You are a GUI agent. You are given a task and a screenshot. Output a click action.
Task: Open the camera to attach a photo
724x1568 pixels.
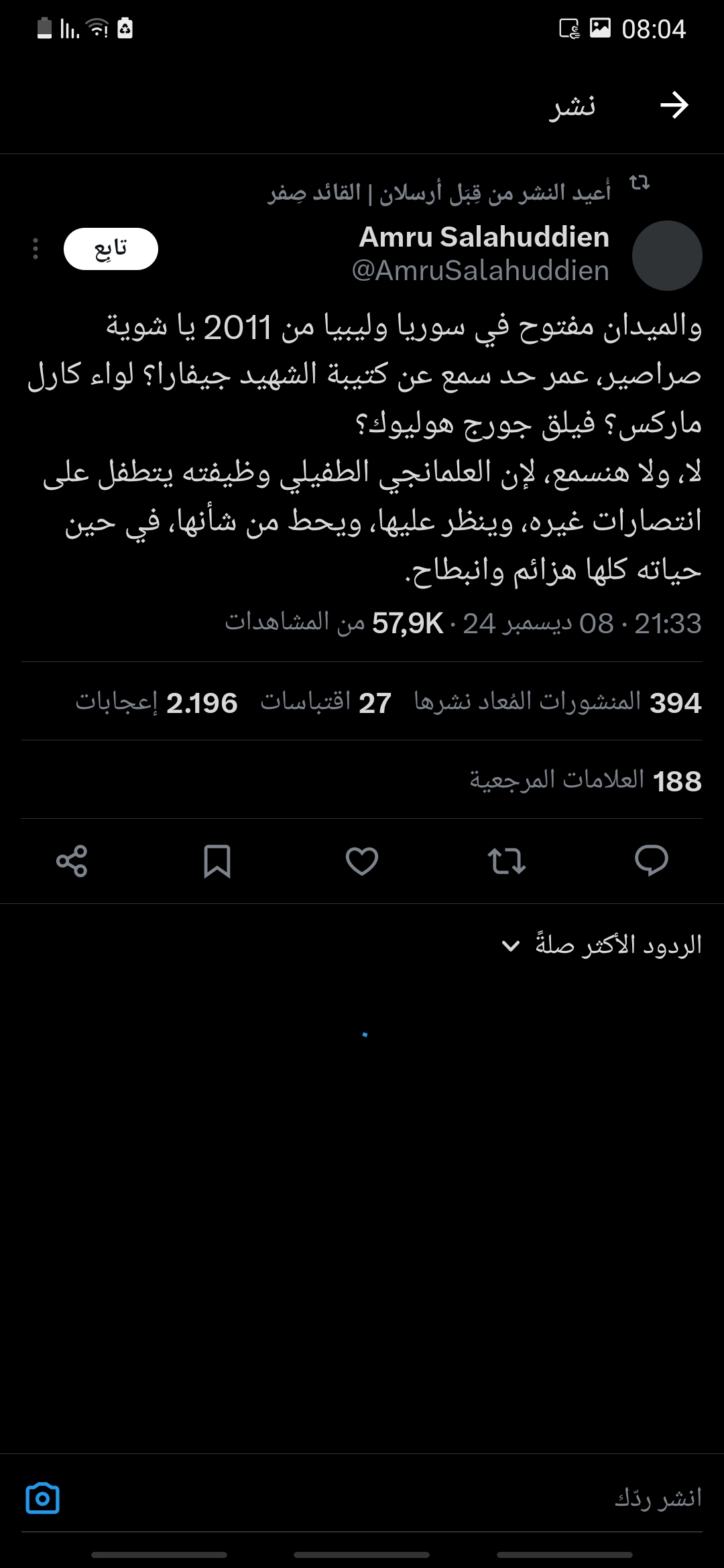point(43,1498)
